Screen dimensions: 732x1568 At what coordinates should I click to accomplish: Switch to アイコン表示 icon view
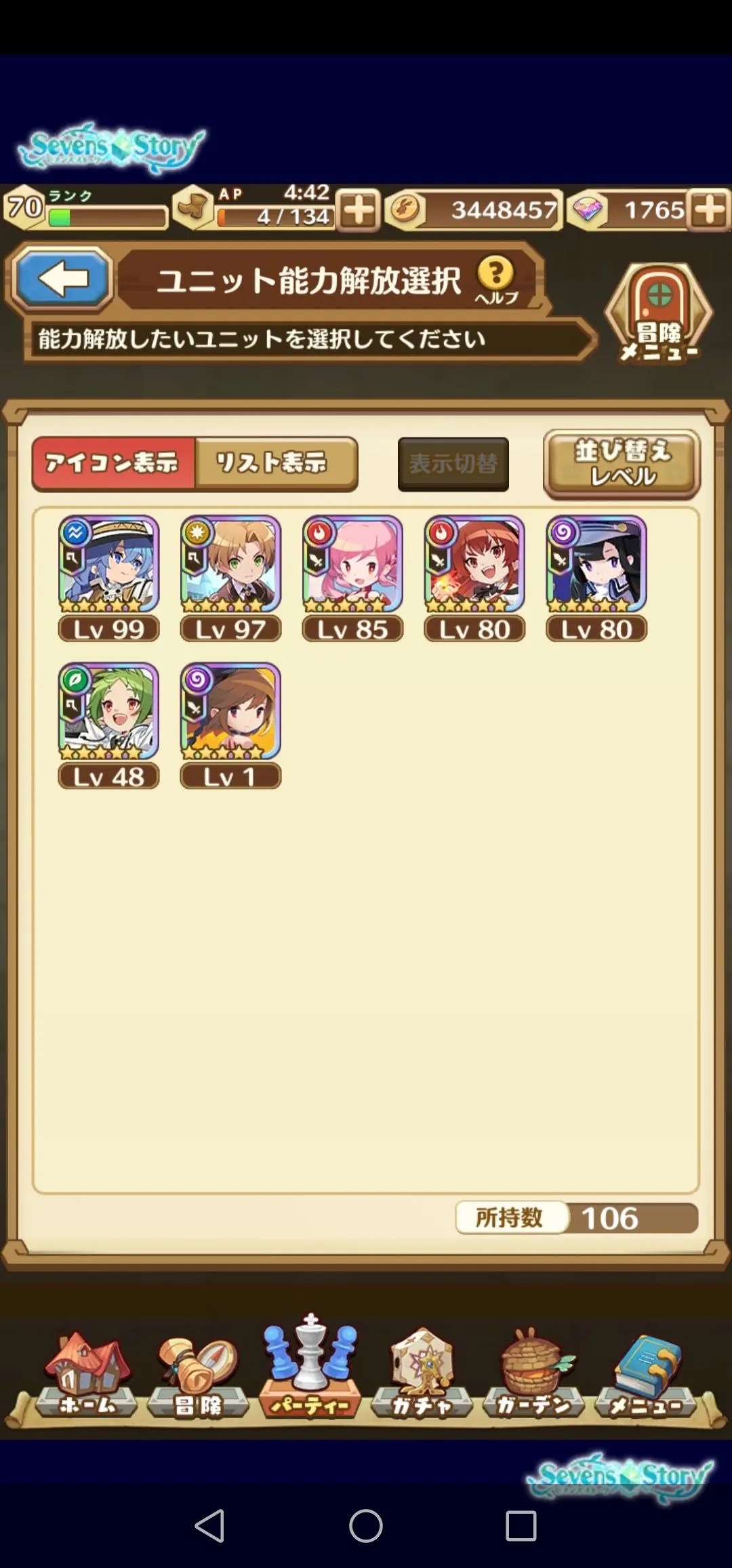pyautogui.click(x=114, y=463)
